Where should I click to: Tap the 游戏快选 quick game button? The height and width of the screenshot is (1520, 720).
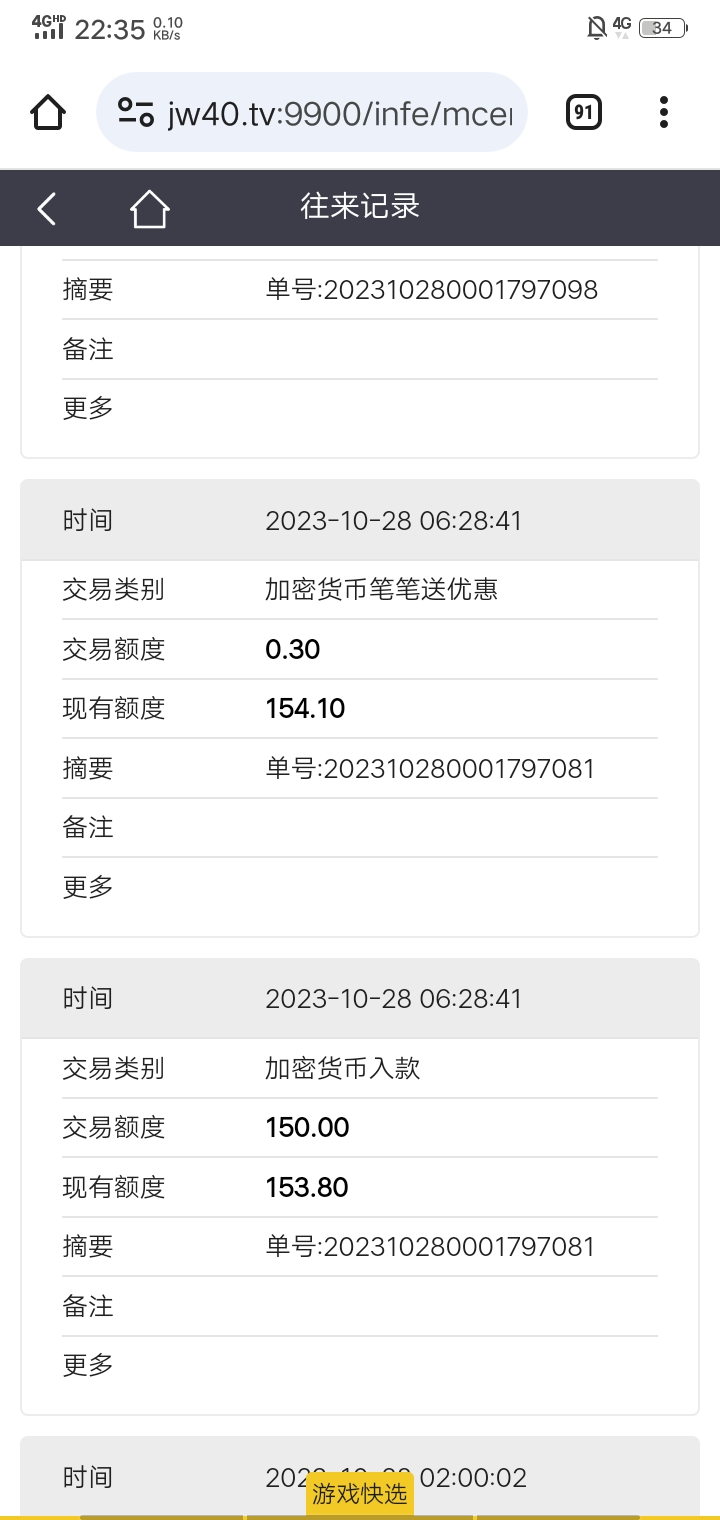coord(360,1494)
